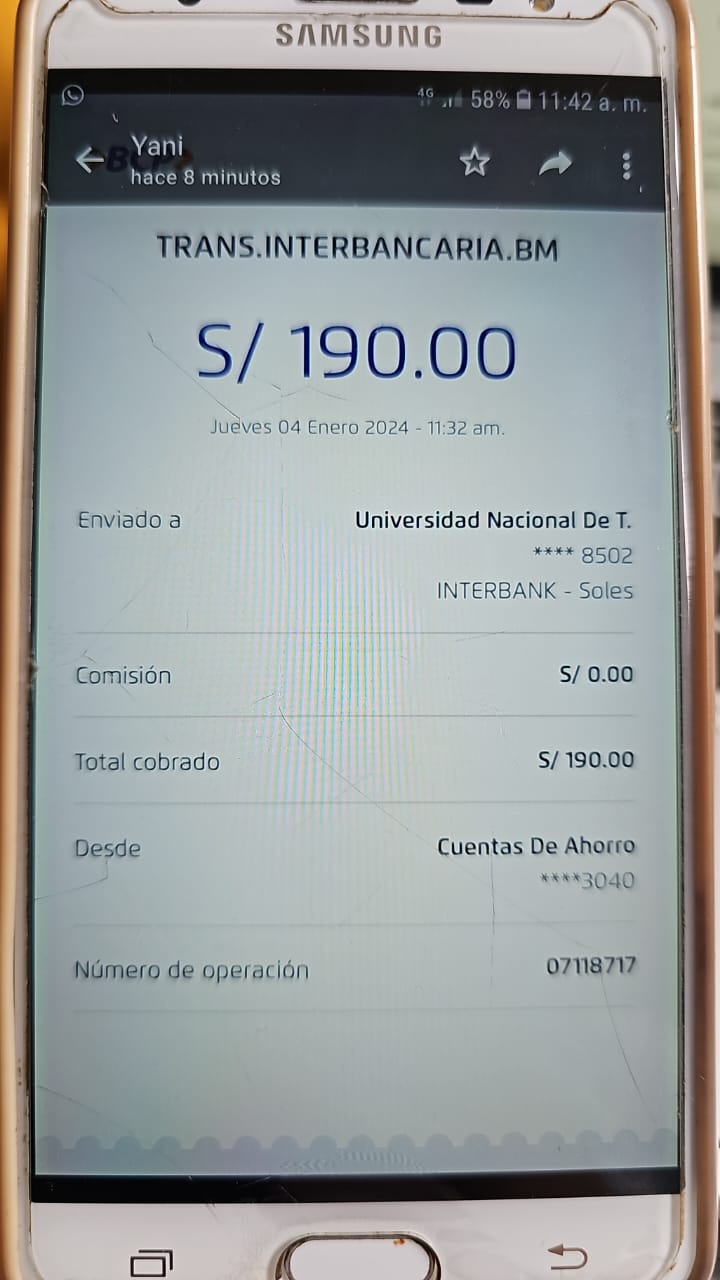Forward the receipt image

[555, 164]
